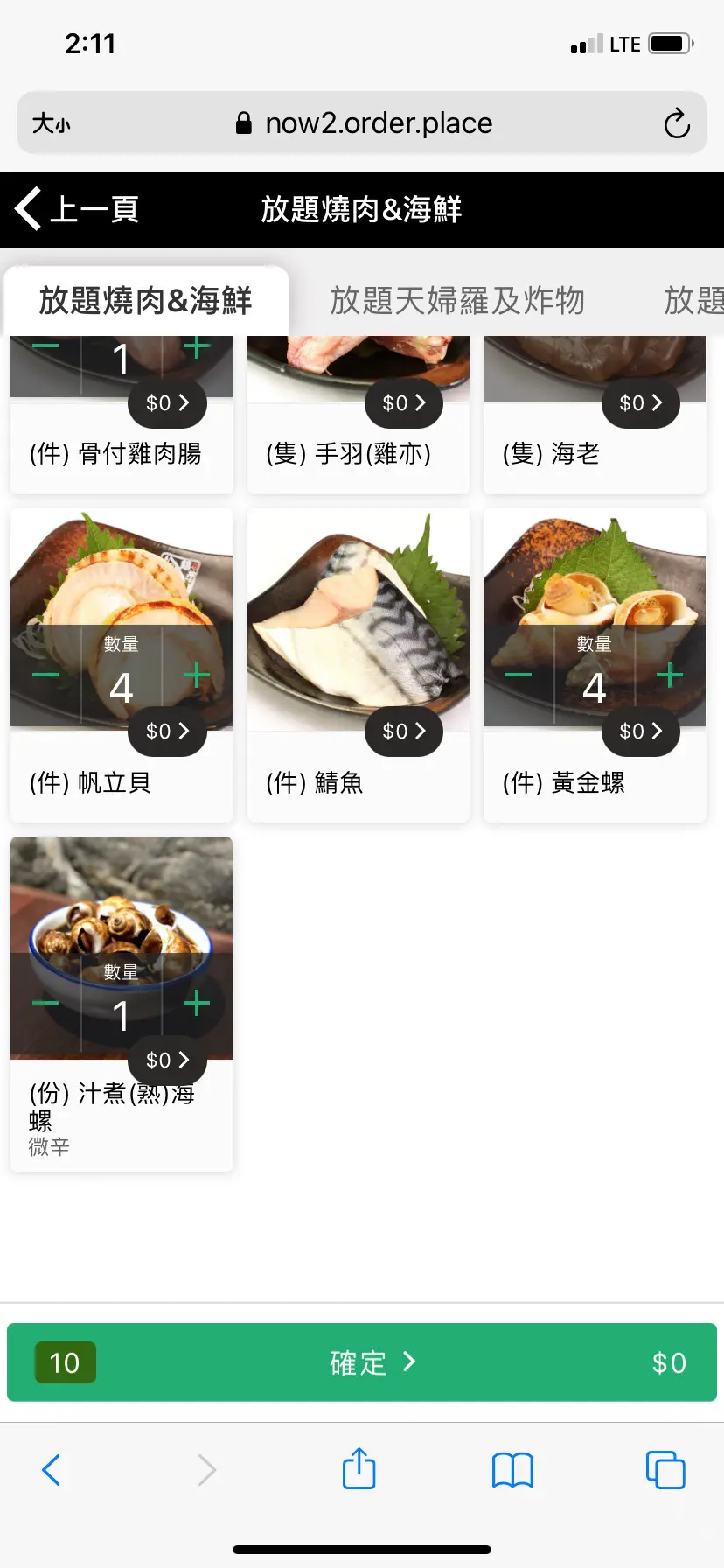724x1568 pixels.
Task: Open $0 details for 手羽(雞亦)
Action: 403,402
